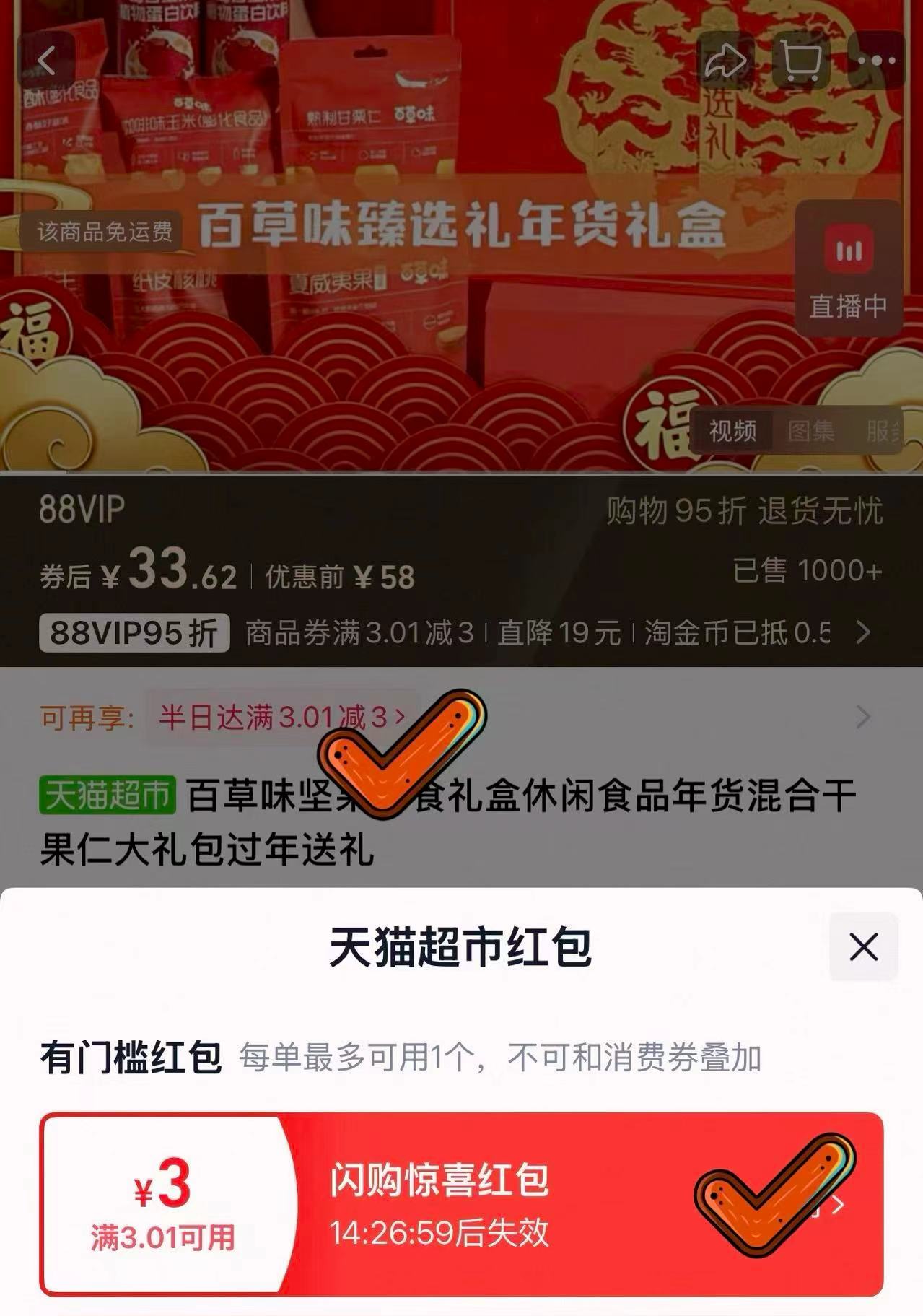Tap the 购物95折 退货无忧 benefits text
This screenshot has width=923, height=1316.
click(x=744, y=514)
